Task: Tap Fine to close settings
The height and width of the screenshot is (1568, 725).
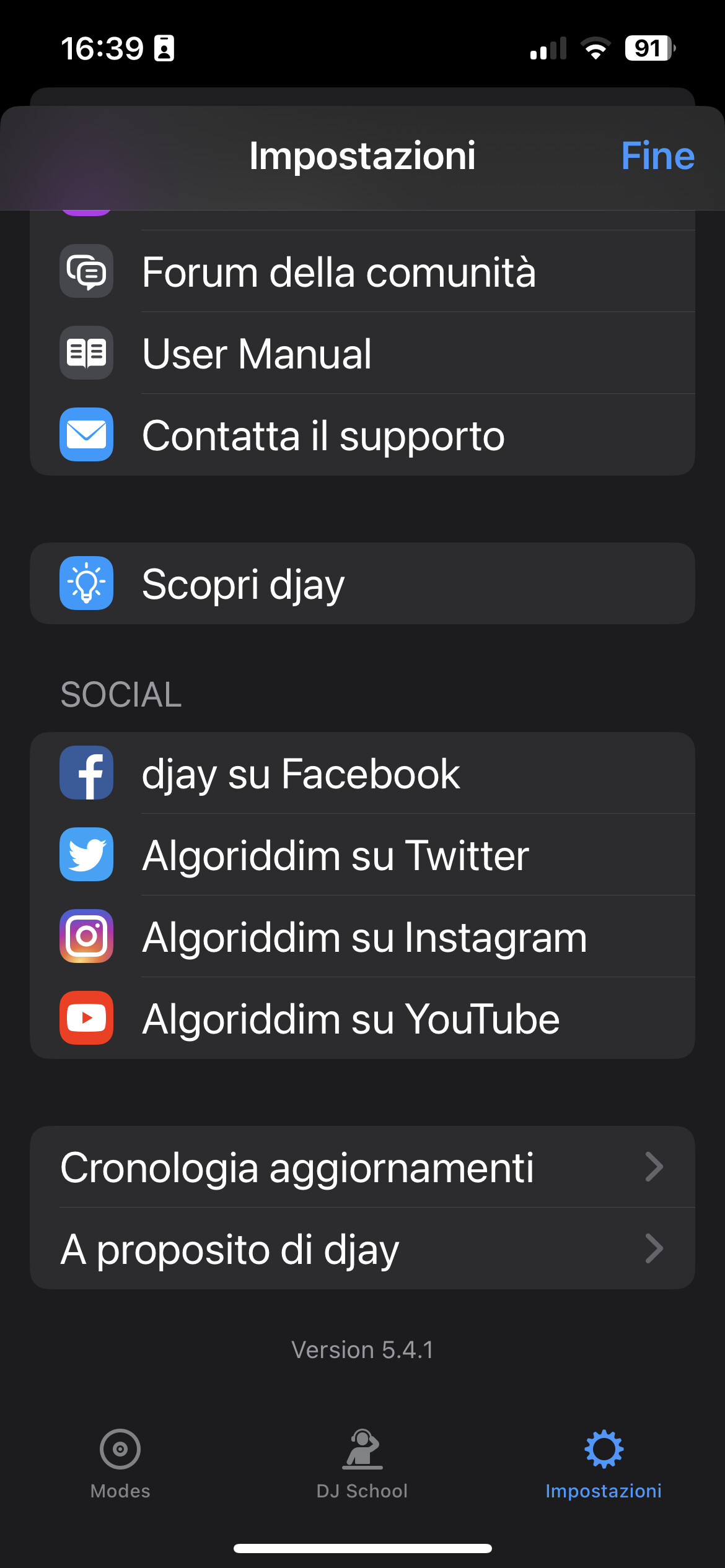Action: [657, 155]
